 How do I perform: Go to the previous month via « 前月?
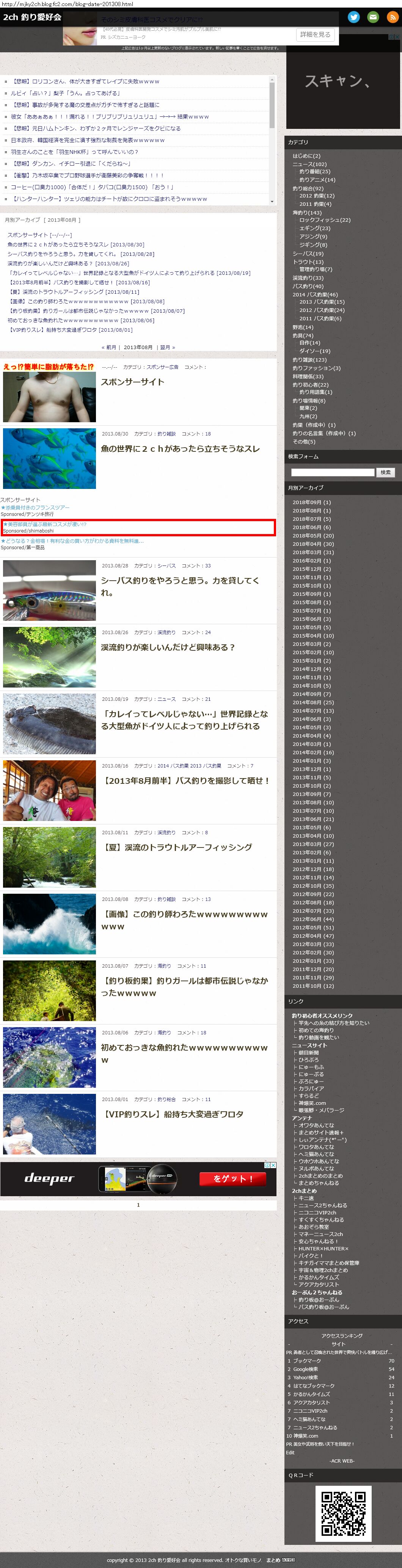[x=110, y=347]
